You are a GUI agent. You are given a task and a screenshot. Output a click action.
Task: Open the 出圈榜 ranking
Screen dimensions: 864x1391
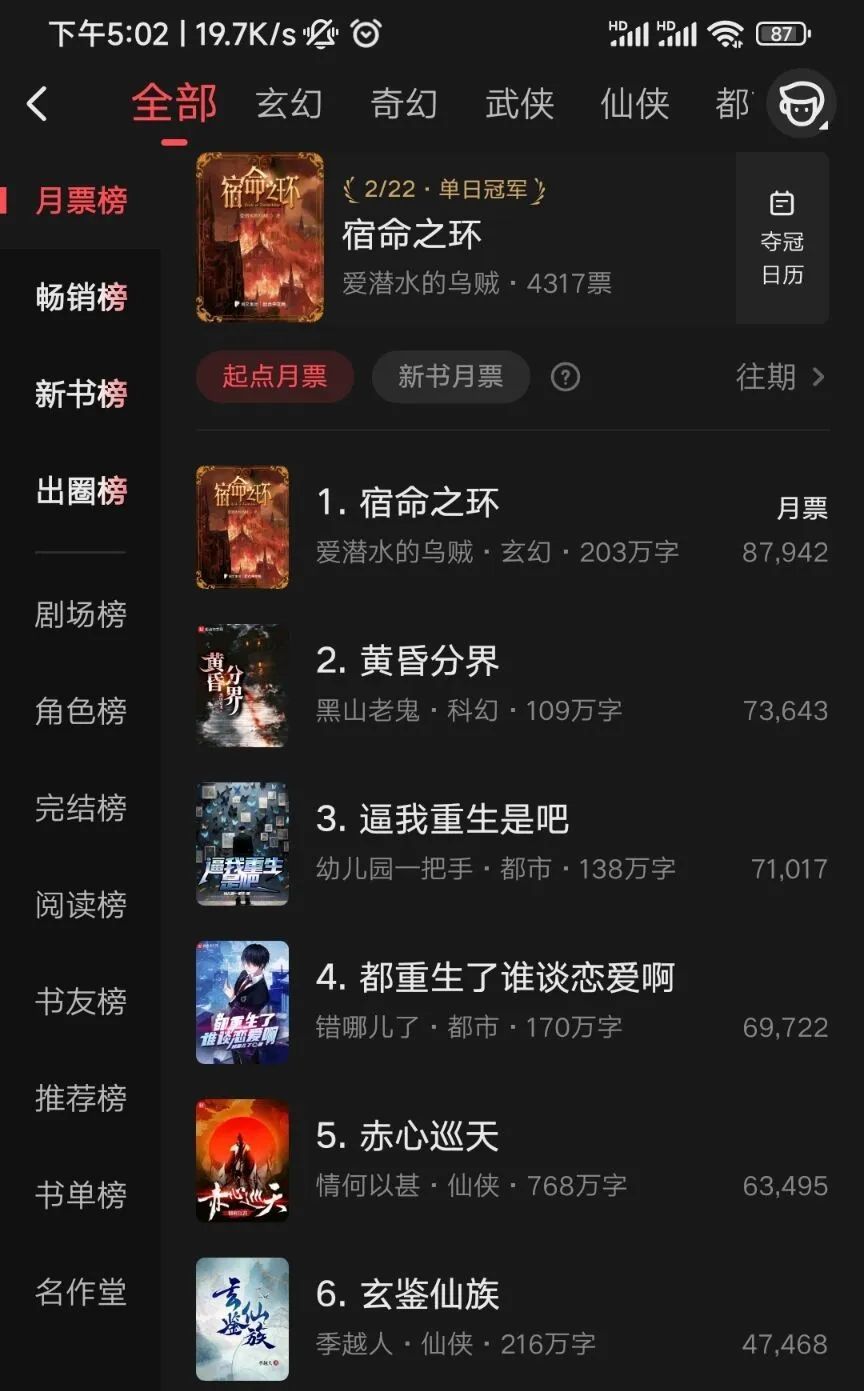click(x=81, y=491)
